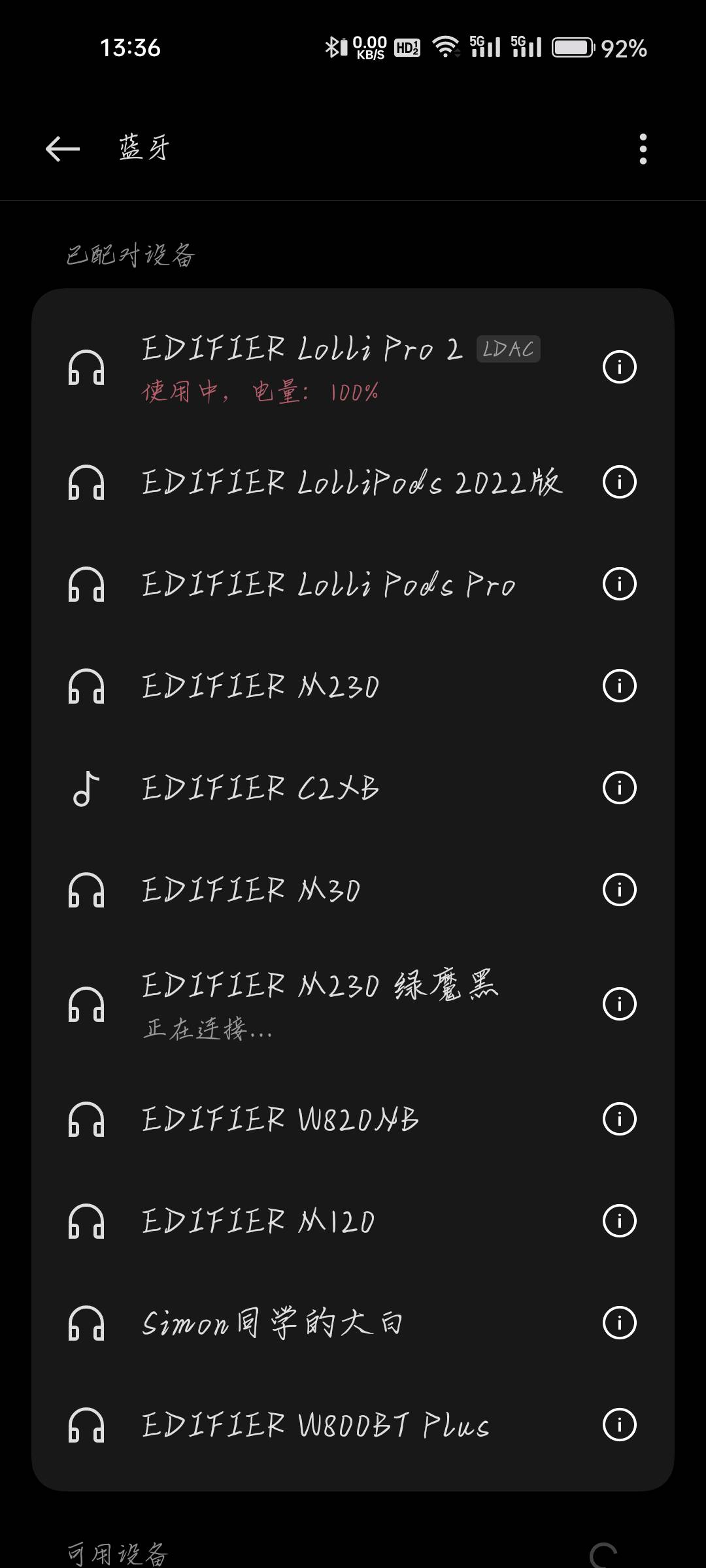Open info for EDIFIER Lolli Pro 2
Image resolution: width=706 pixels, height=1568 pixels.
tap(619, 367)
